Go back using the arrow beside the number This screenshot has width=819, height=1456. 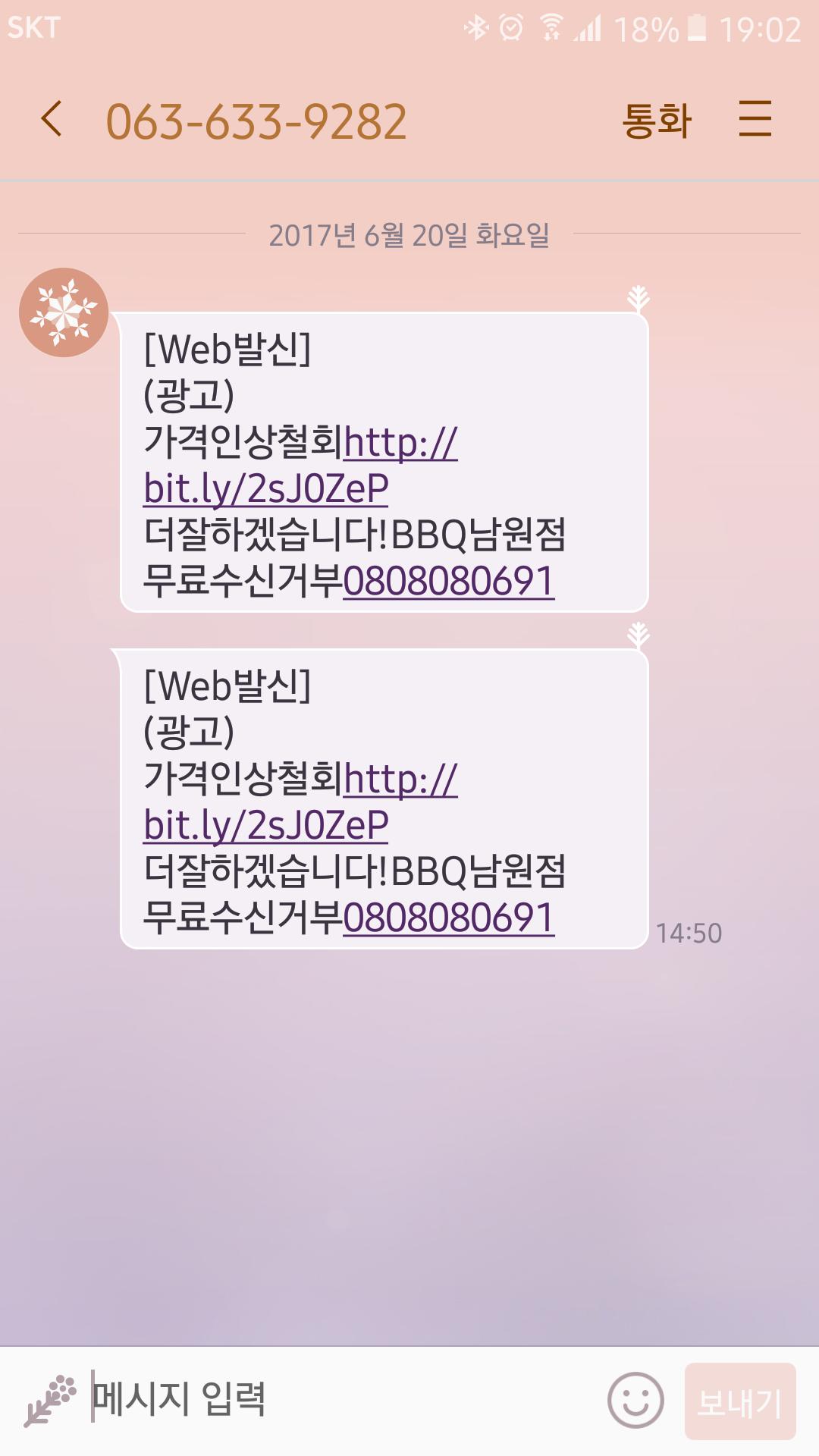tap(52, 120)
